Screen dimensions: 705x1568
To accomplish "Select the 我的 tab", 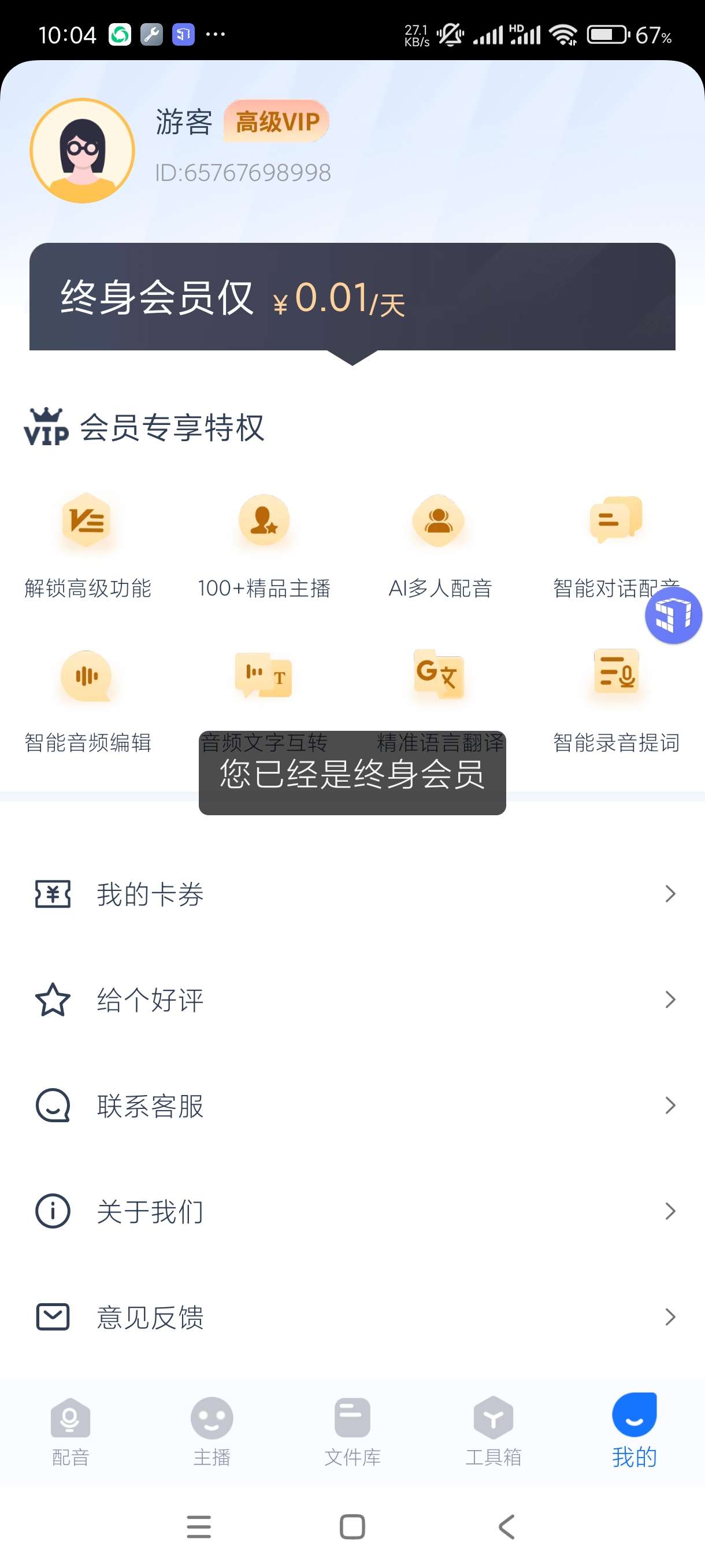I will pyautogui.click(x=634, y=1430).
